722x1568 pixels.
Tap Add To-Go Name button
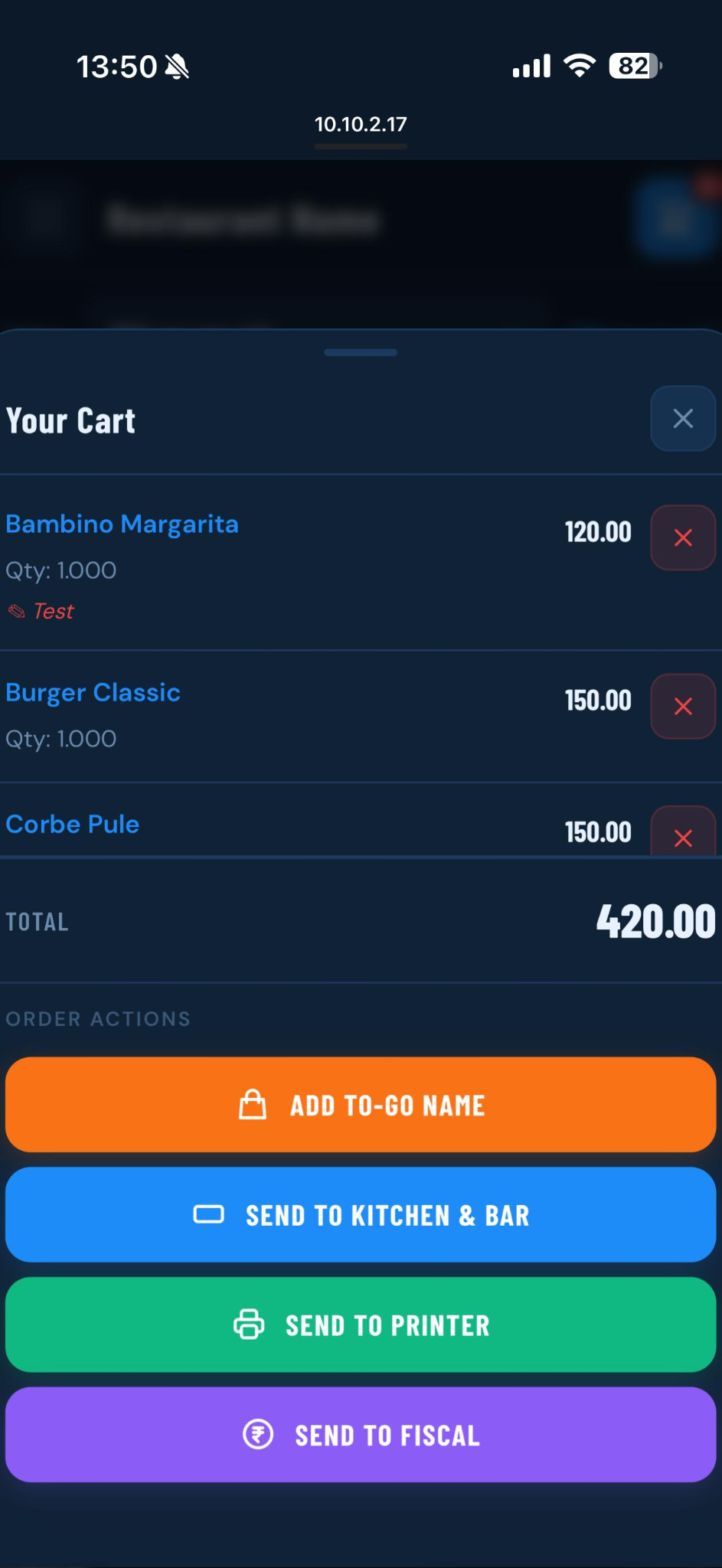click(x=361, y=1105)
